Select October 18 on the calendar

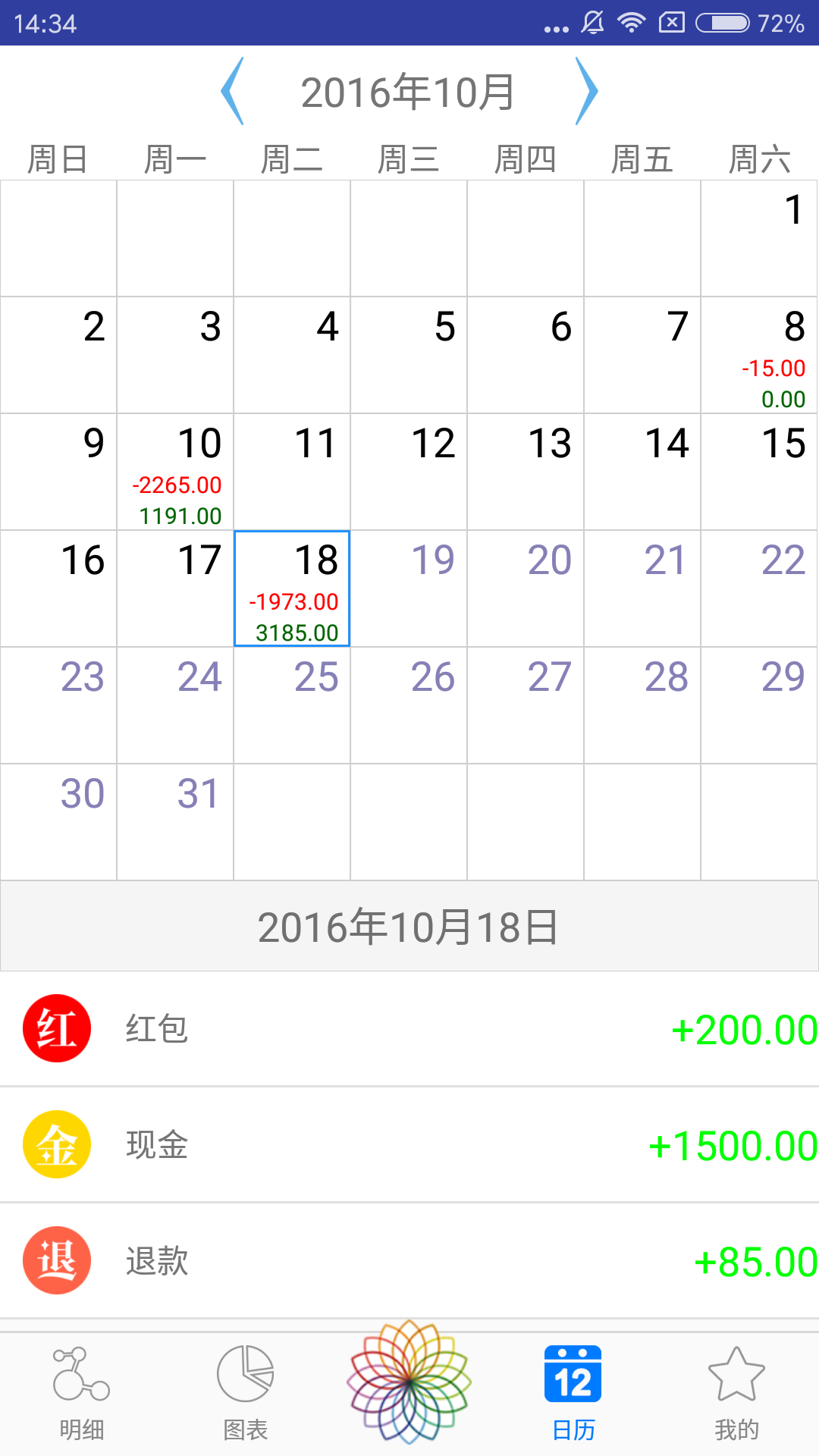click(x=292, y=588)
